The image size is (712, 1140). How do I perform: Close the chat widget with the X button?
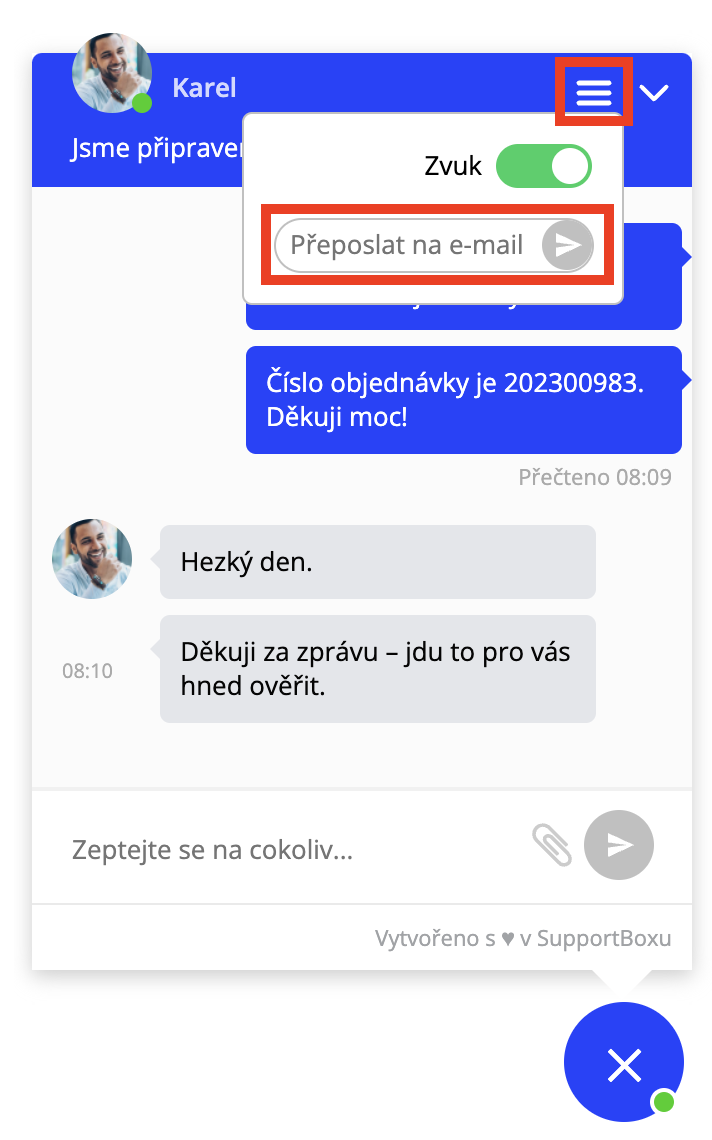pos(624,1064)
